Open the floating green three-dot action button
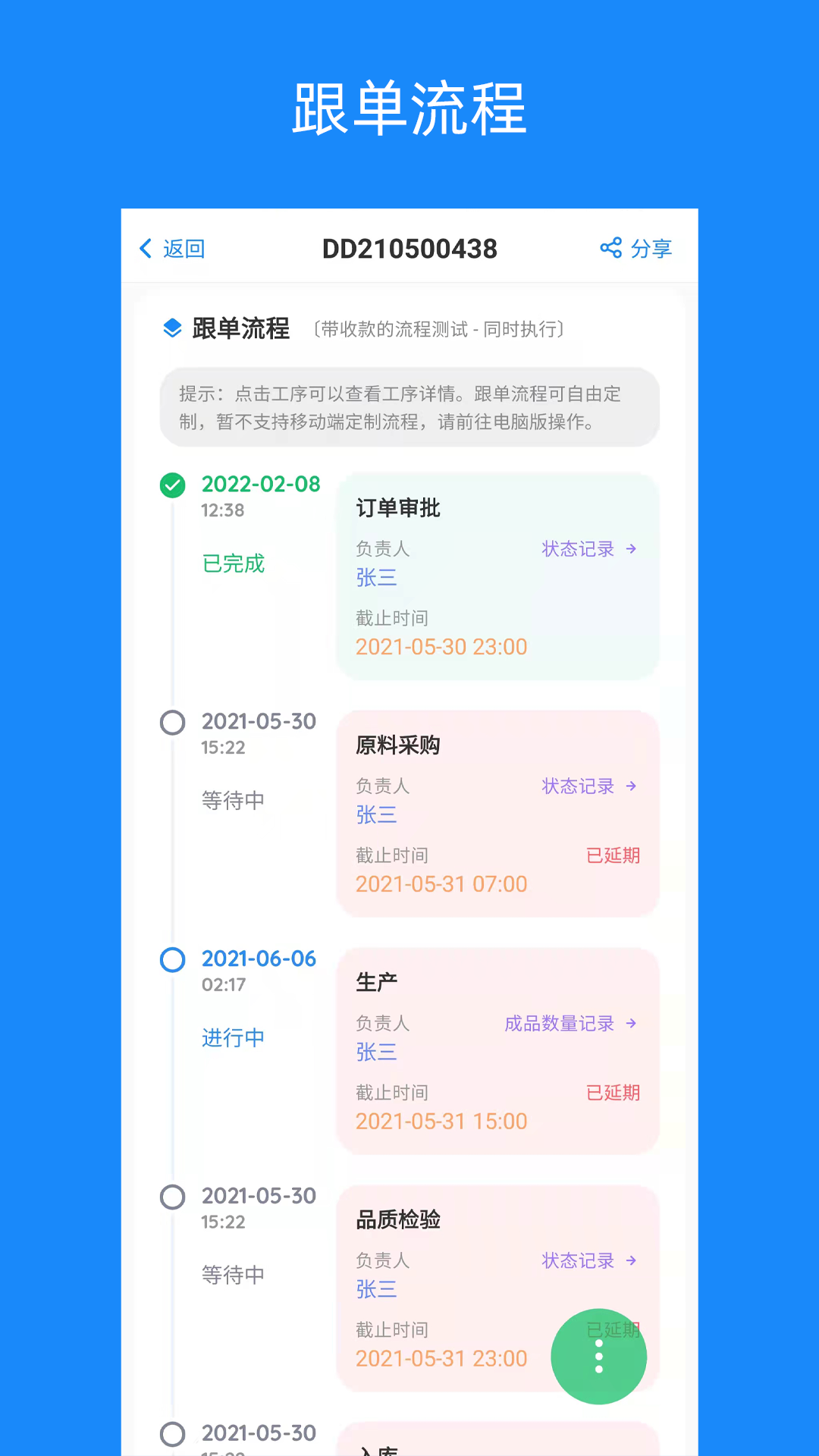Image resolution: width=819 pixels, height=1456 pixels. (x=598, y=1356)
